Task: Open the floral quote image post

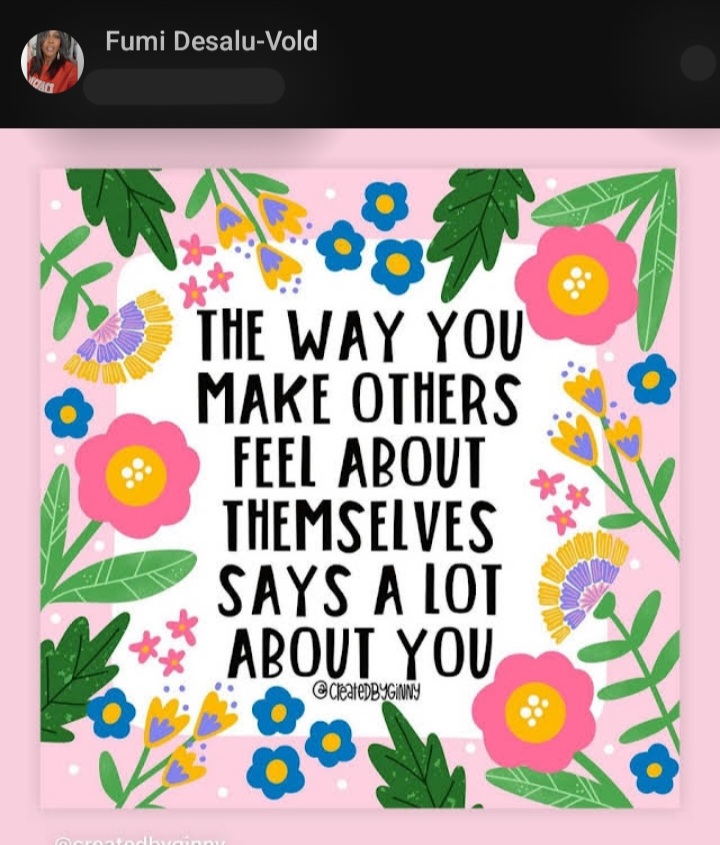Action: pos(358,486)
